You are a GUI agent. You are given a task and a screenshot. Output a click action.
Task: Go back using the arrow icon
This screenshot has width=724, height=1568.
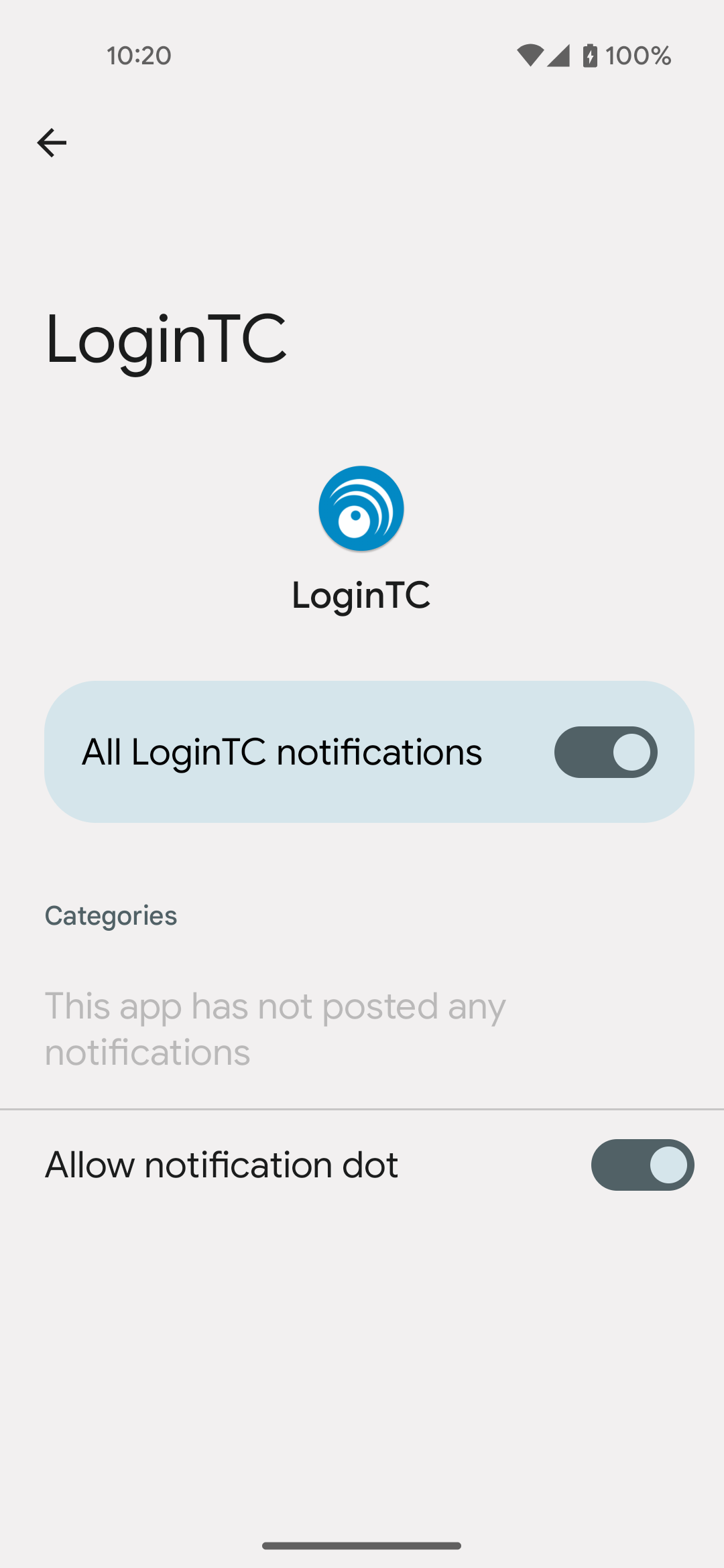[52, 143]
